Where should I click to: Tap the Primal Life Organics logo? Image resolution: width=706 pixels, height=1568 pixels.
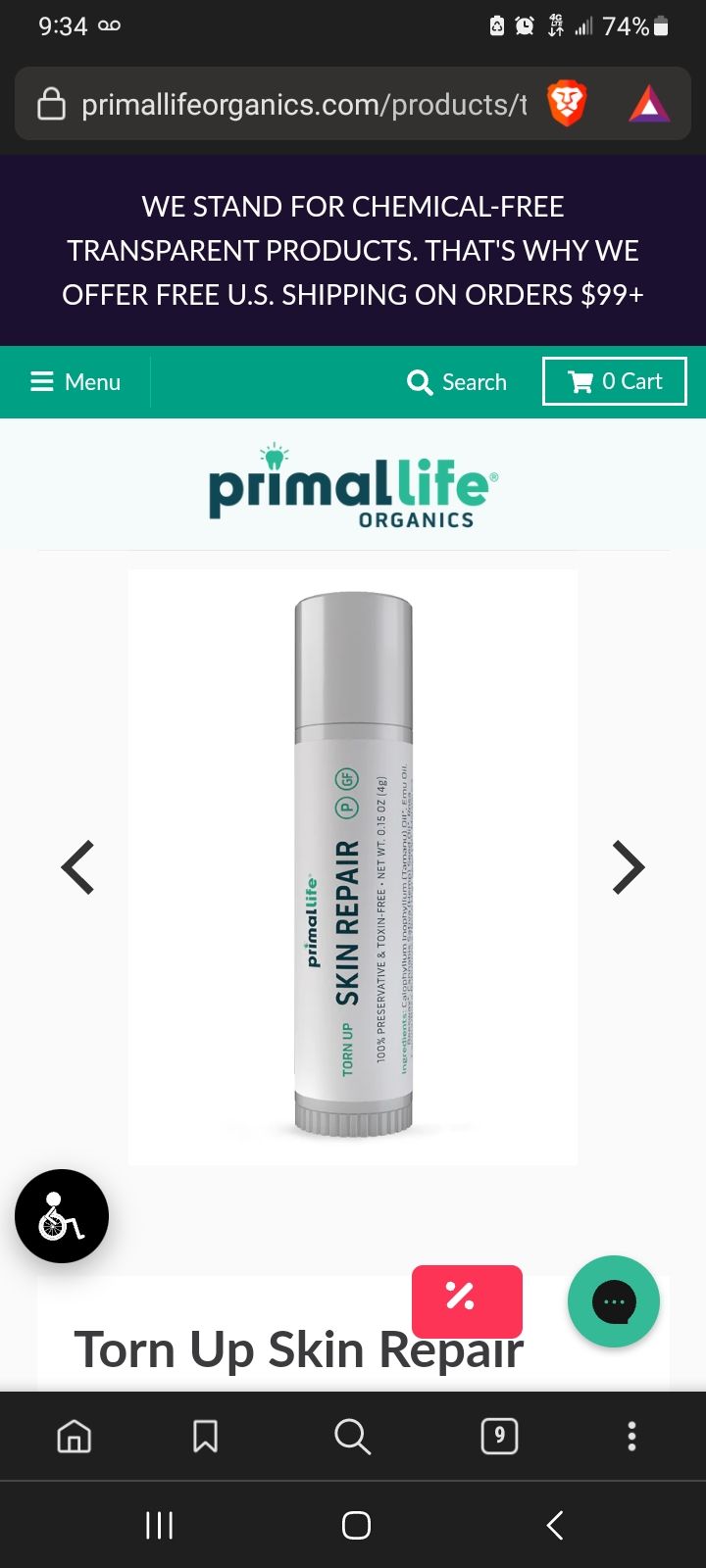pyautogui.click(x=353, y=486)
